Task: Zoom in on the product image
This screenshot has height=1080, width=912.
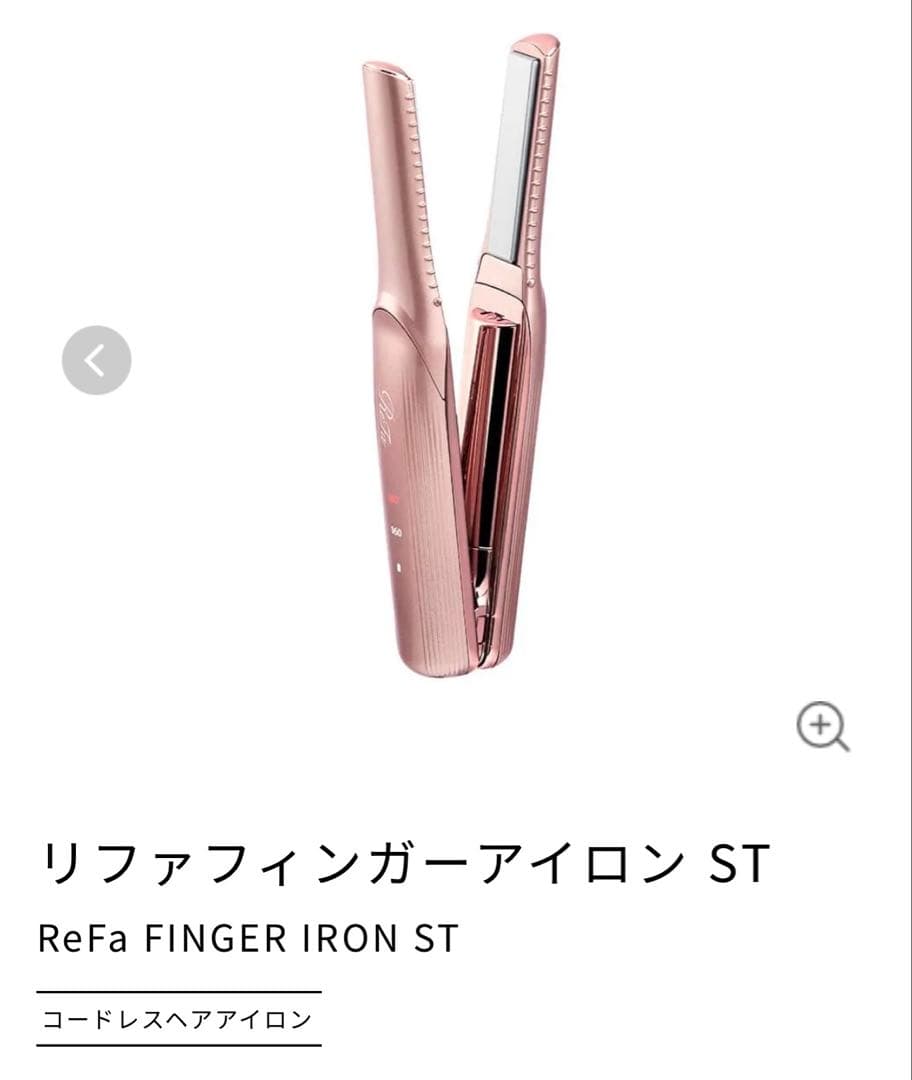Action: 822,727
